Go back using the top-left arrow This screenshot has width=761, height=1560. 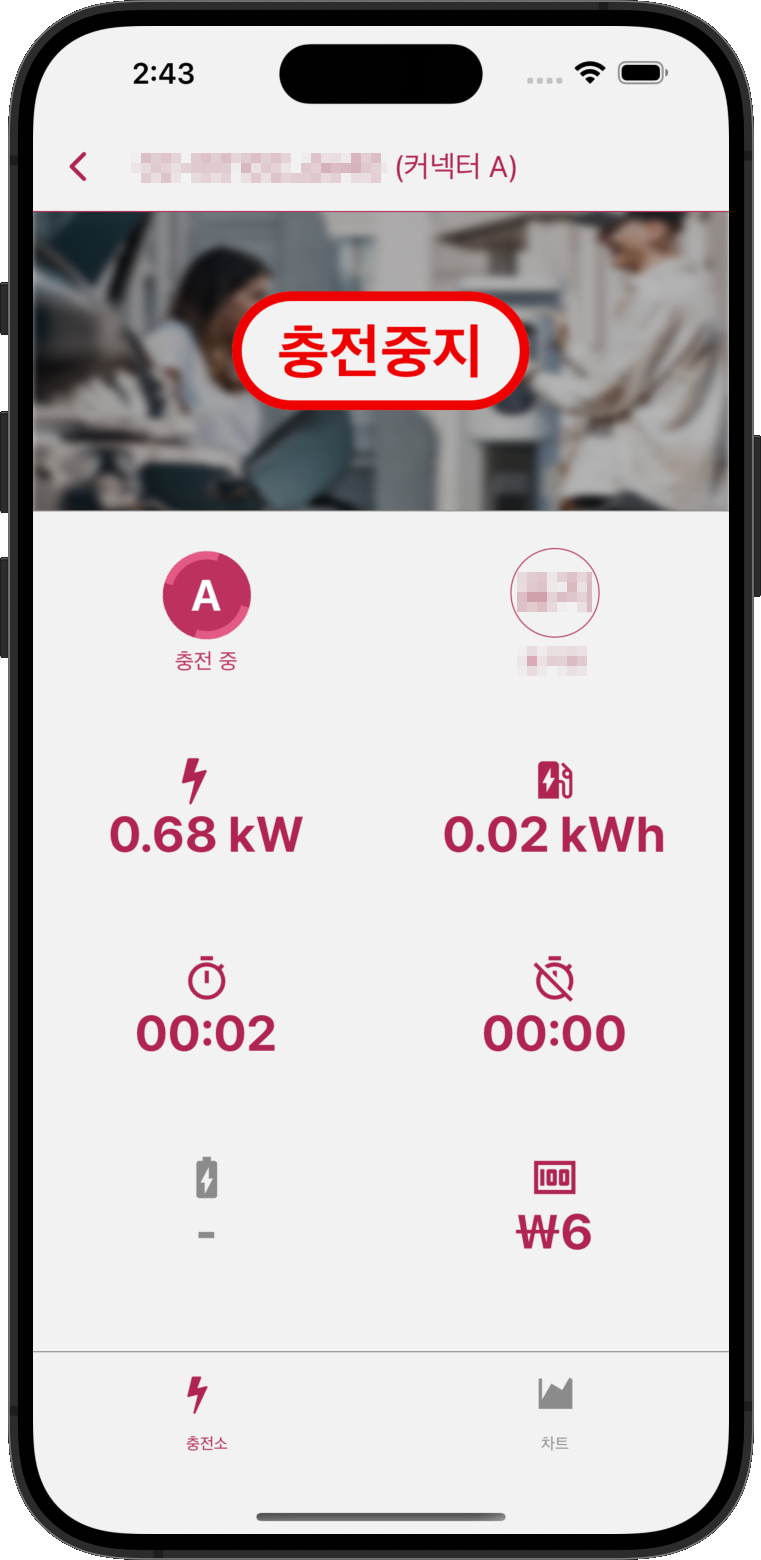tap(78, 167)
